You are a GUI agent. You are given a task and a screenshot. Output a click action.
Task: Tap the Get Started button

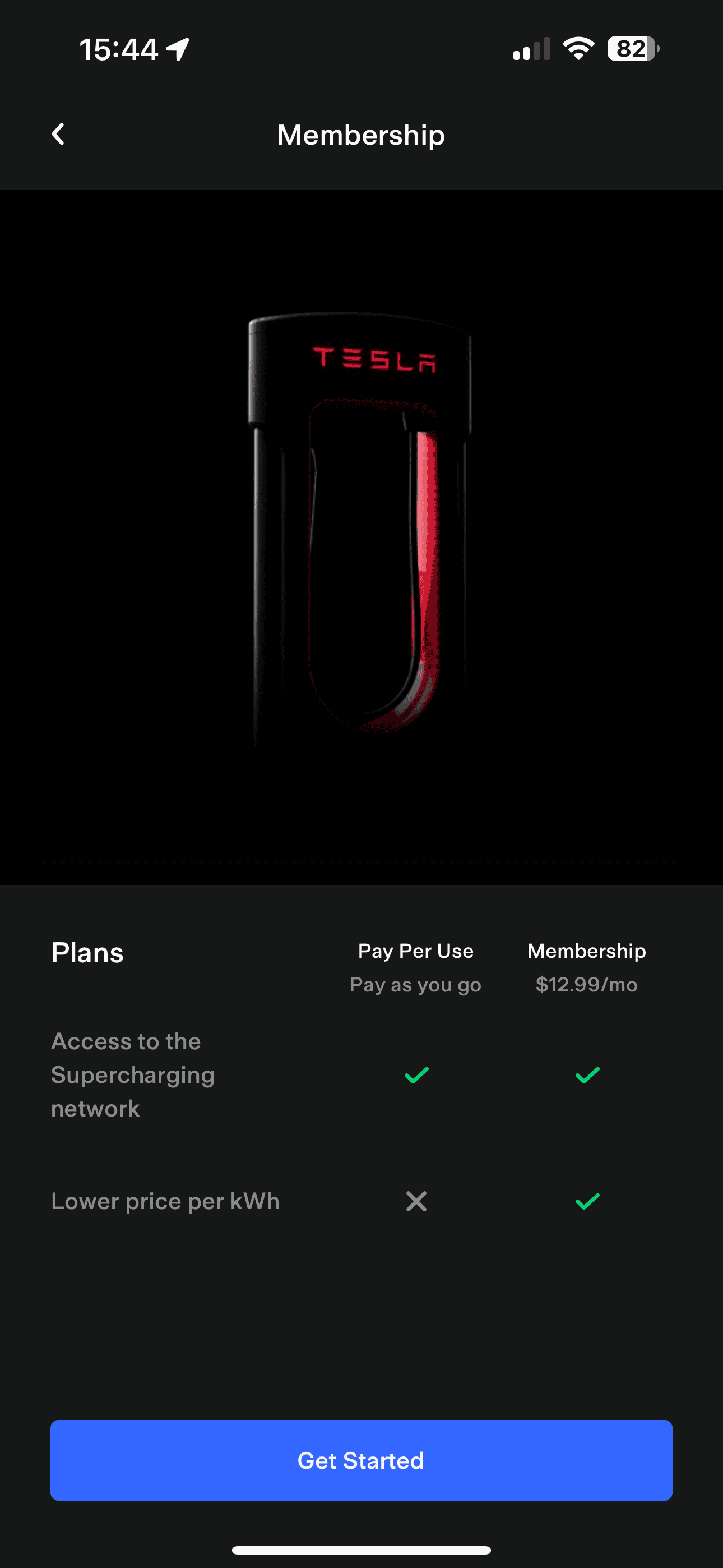coord(361,1460)
